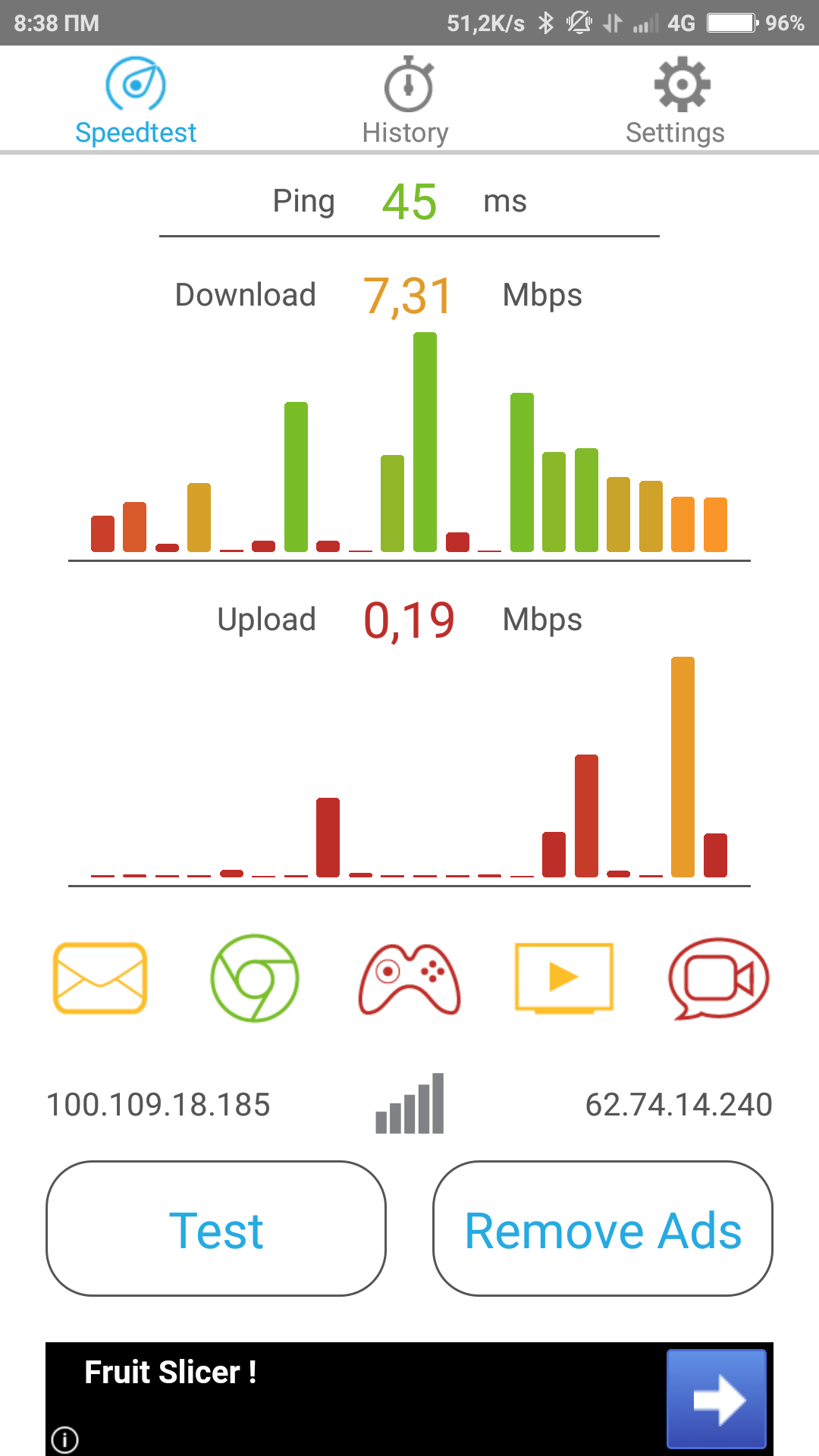Open the Settings tab
819x1456 pixels.
click(675, 101)
